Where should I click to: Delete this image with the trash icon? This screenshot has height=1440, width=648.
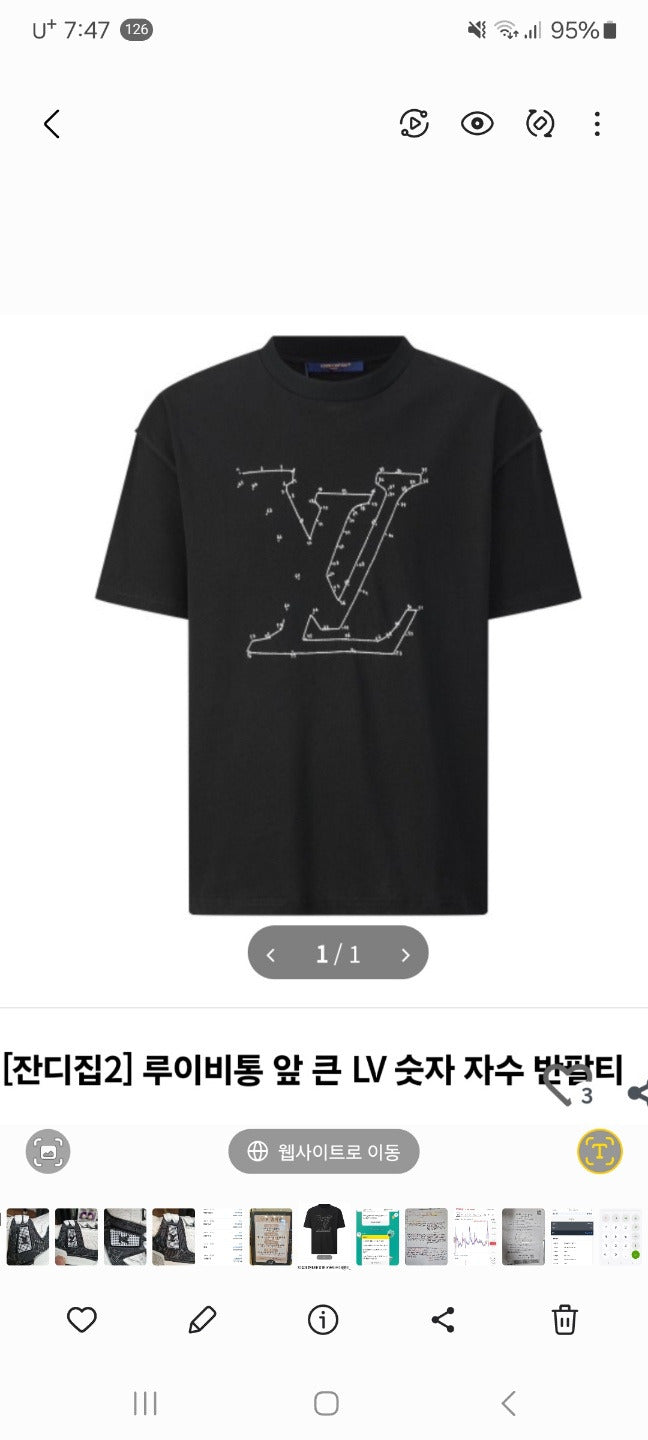[565, 1320]
